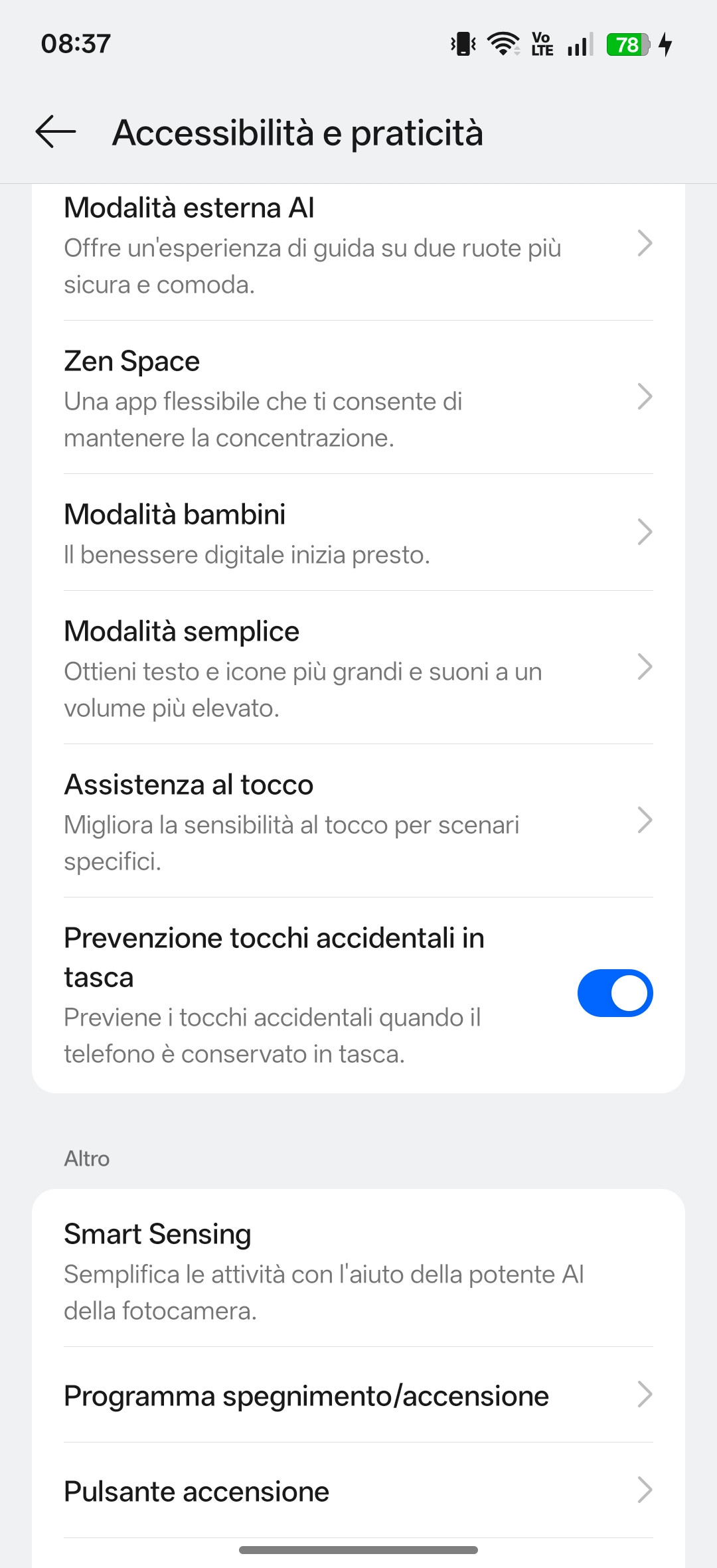Open Assistenza al tocco
Viewport: 717px width, 1568px height.
358,821
